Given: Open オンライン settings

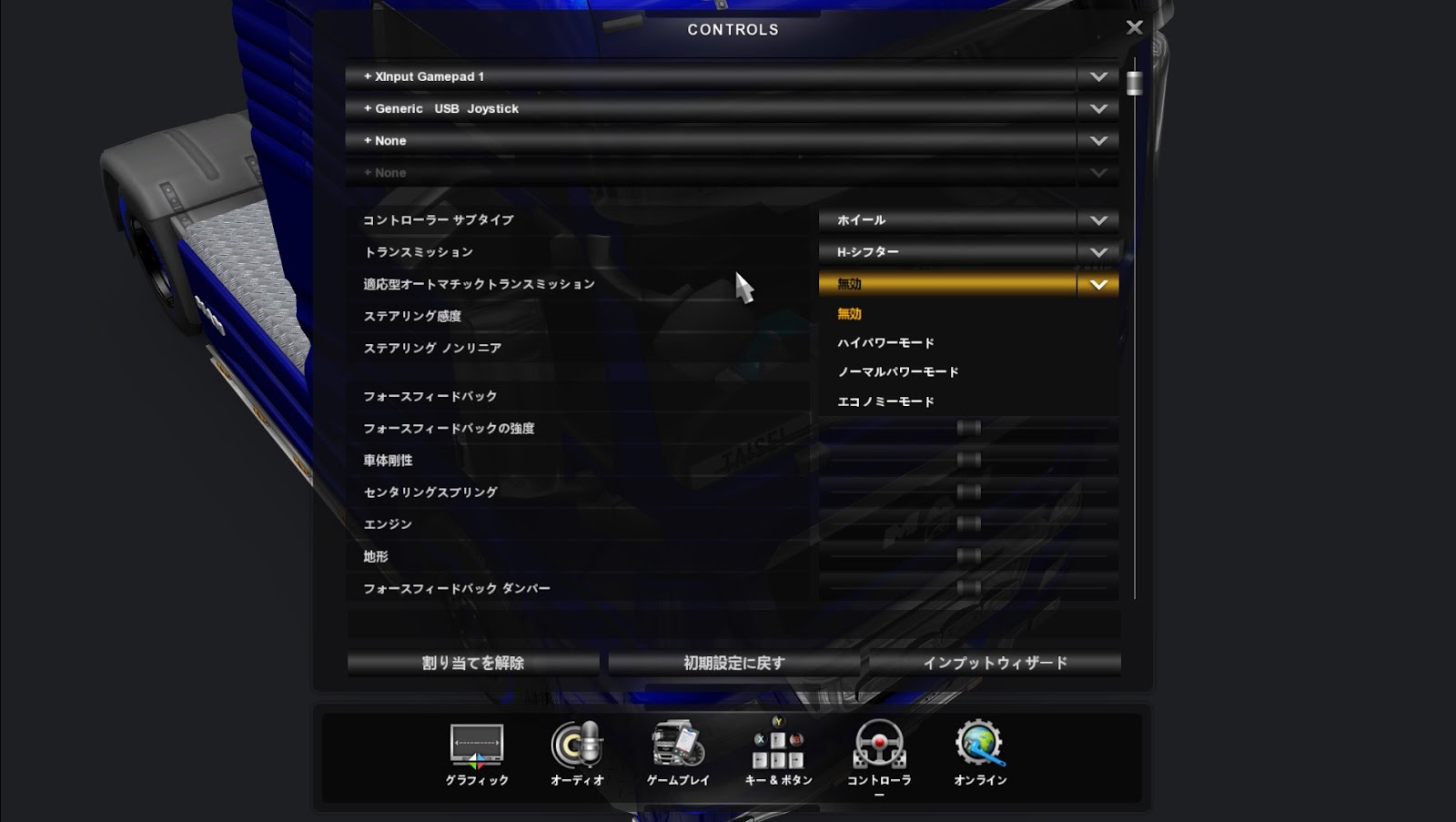Looking at the screenshot, I should click(x=980, y=754).
